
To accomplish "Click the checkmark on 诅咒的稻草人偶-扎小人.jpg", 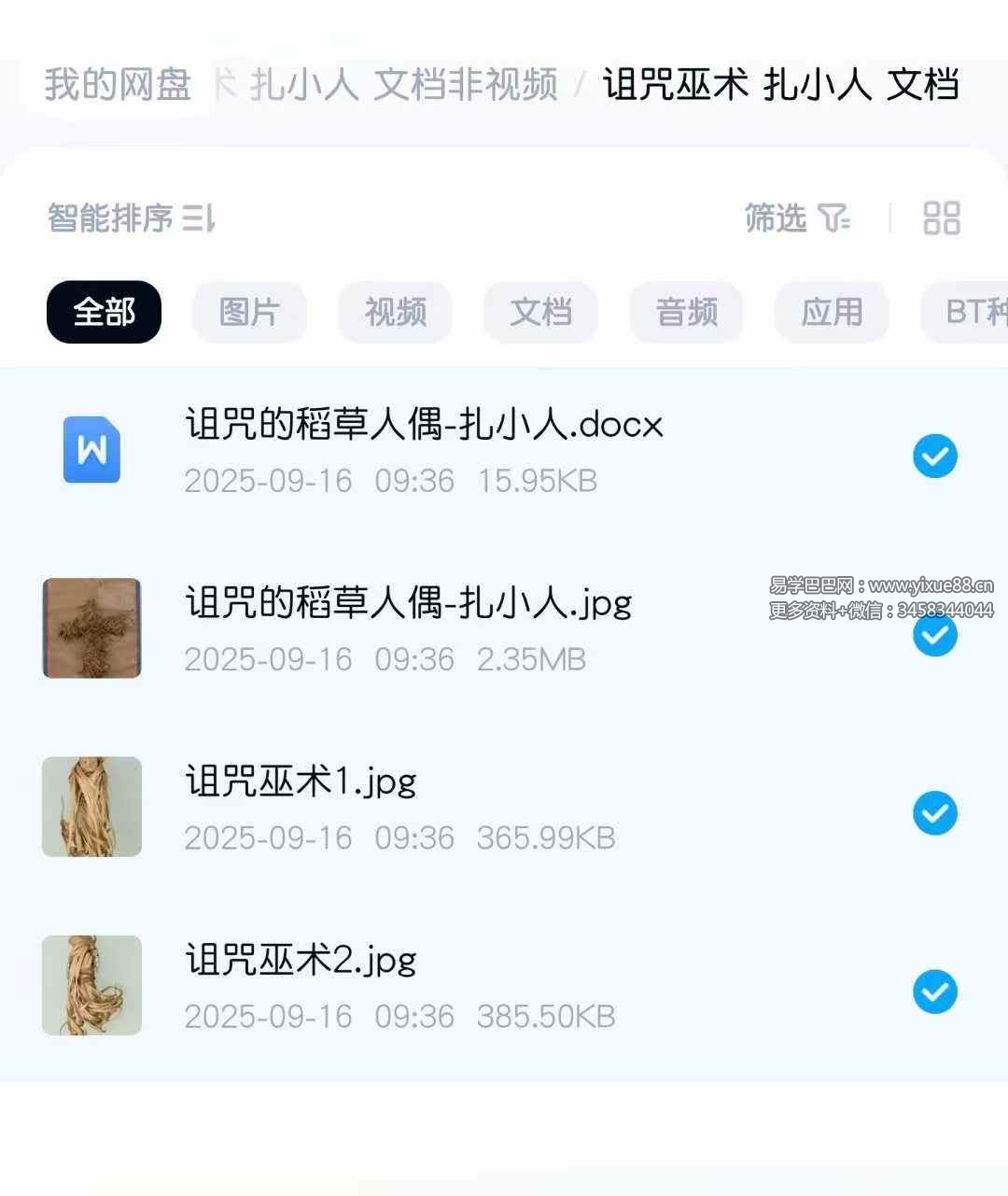I will [x=935, y=636].
